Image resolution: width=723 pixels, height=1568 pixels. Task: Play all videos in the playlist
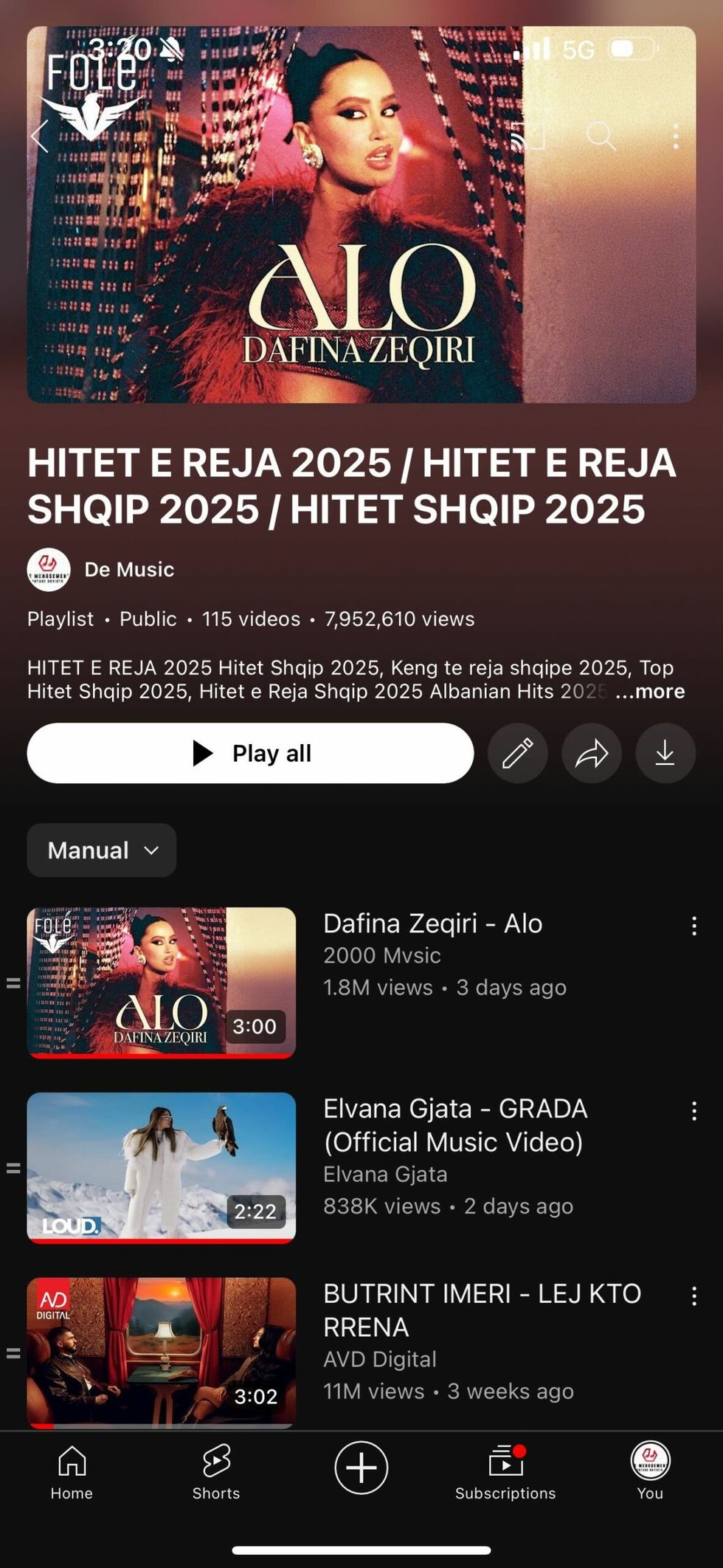coord(250,753)
